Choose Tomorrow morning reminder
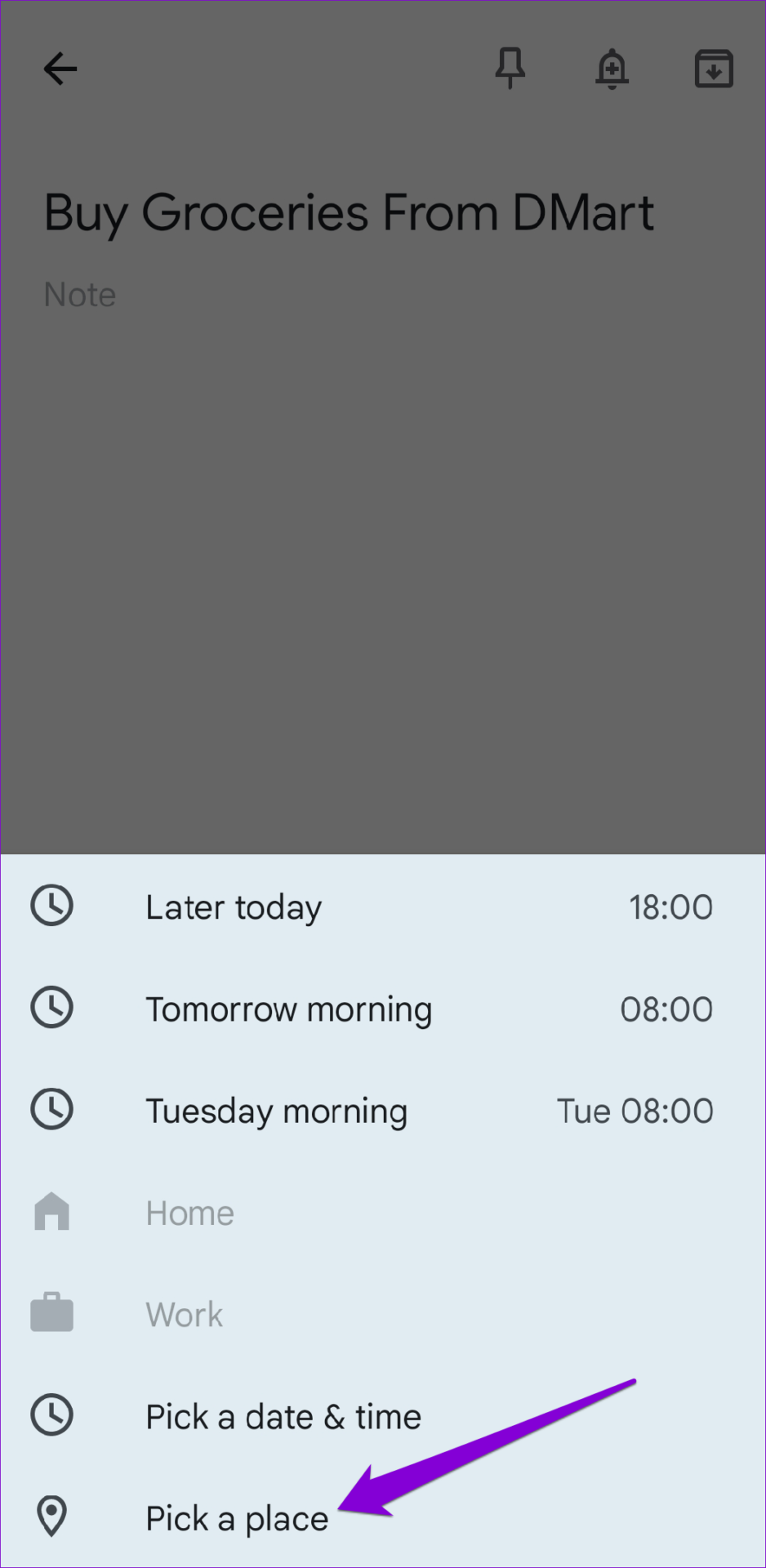Viewport: 766px width, 1568px height. 383,1009
